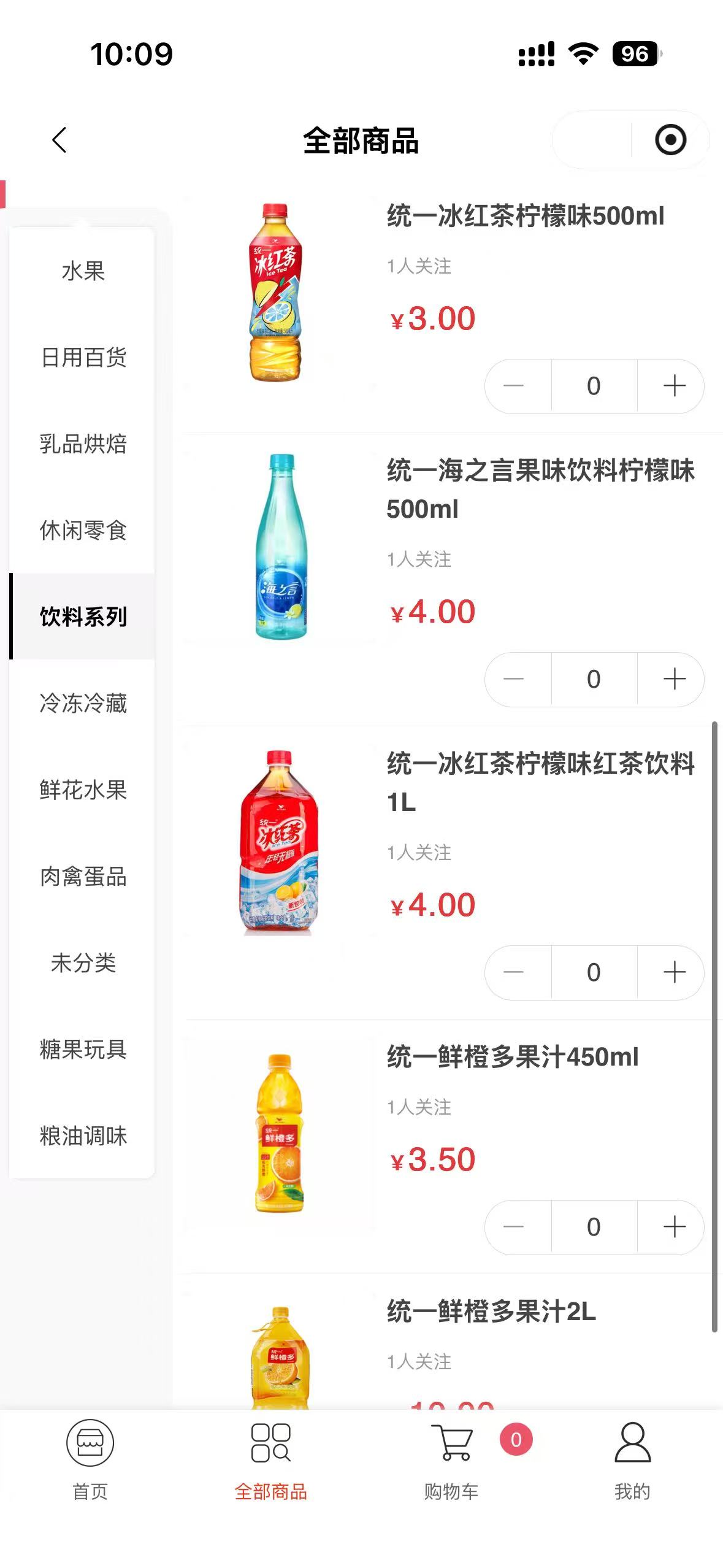This screenshot has width=723, height=1568.
Task: View the 统一海之言 product picture
Action: [x=281, y=547]
